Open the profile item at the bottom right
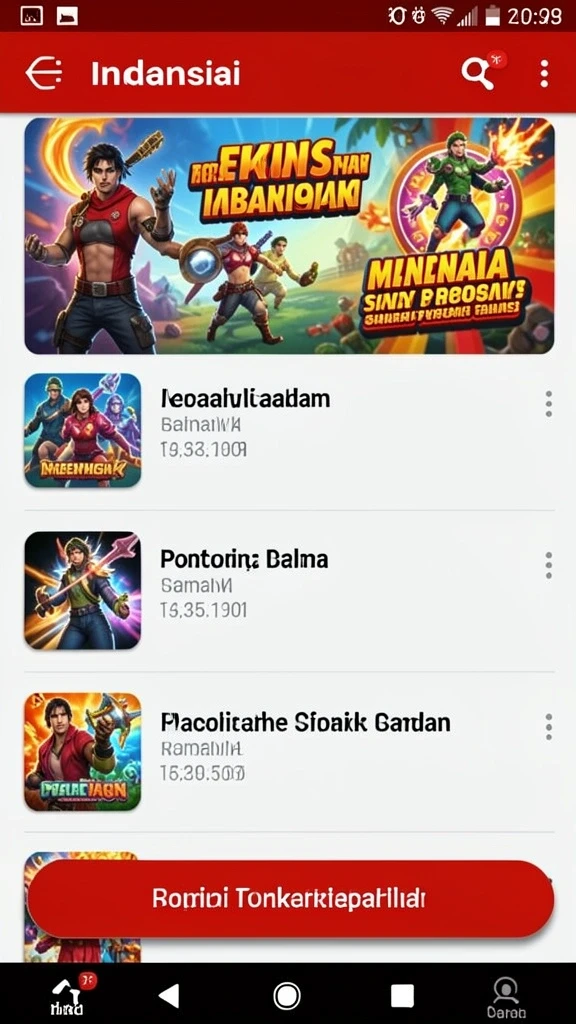The height and width of the screenshot is (1024, 576). 505,998
